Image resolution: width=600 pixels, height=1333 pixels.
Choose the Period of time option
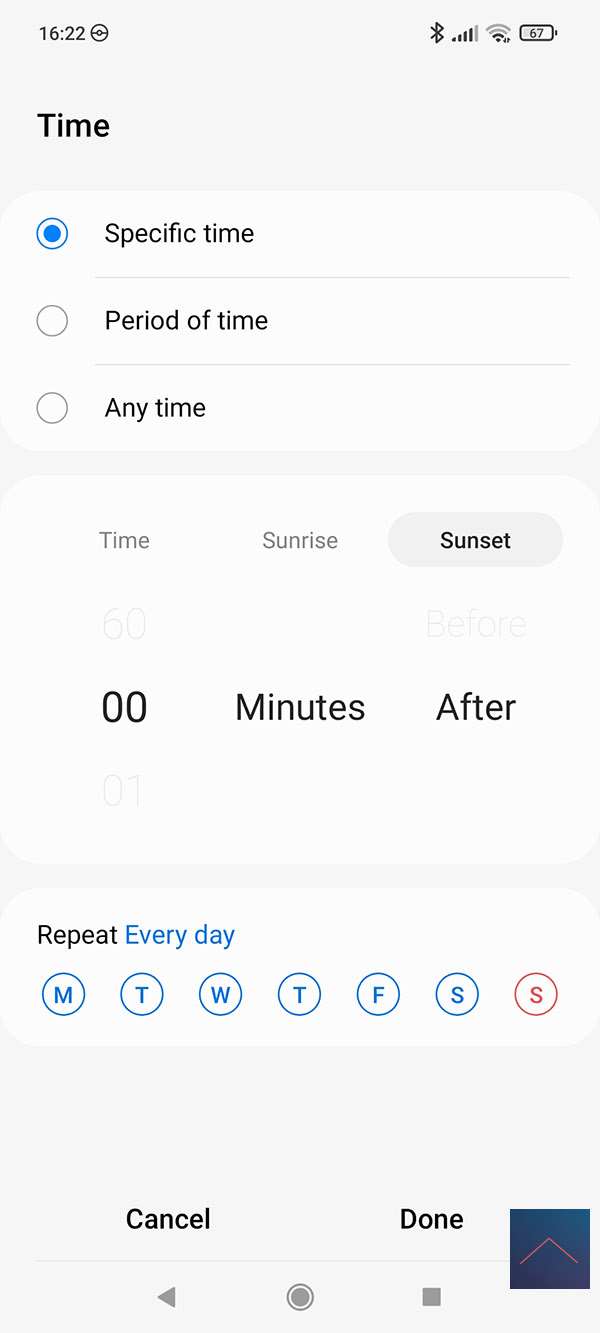tap(52, 321)
